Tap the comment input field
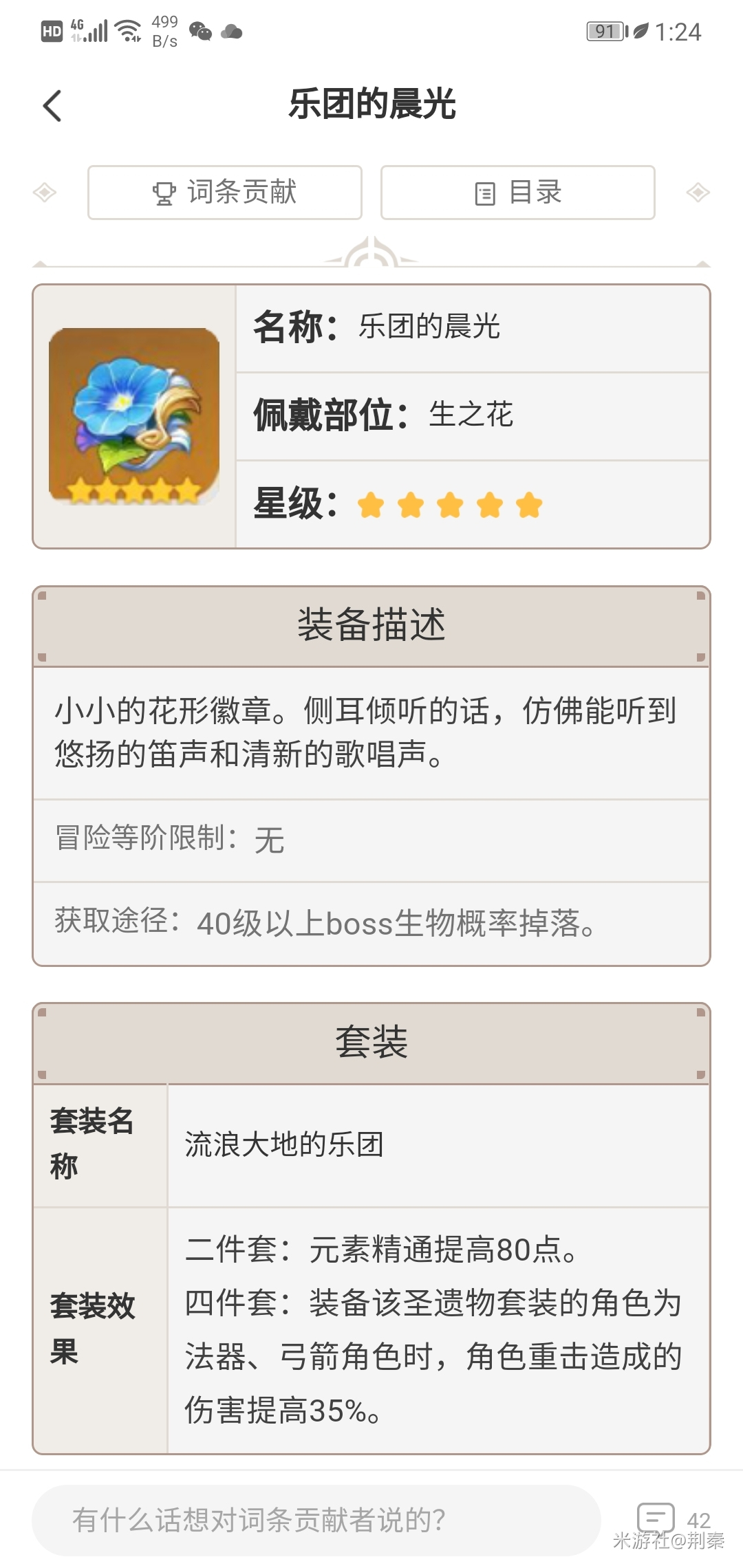The width and height of the screenshot is (743, 1568). 316,1520
